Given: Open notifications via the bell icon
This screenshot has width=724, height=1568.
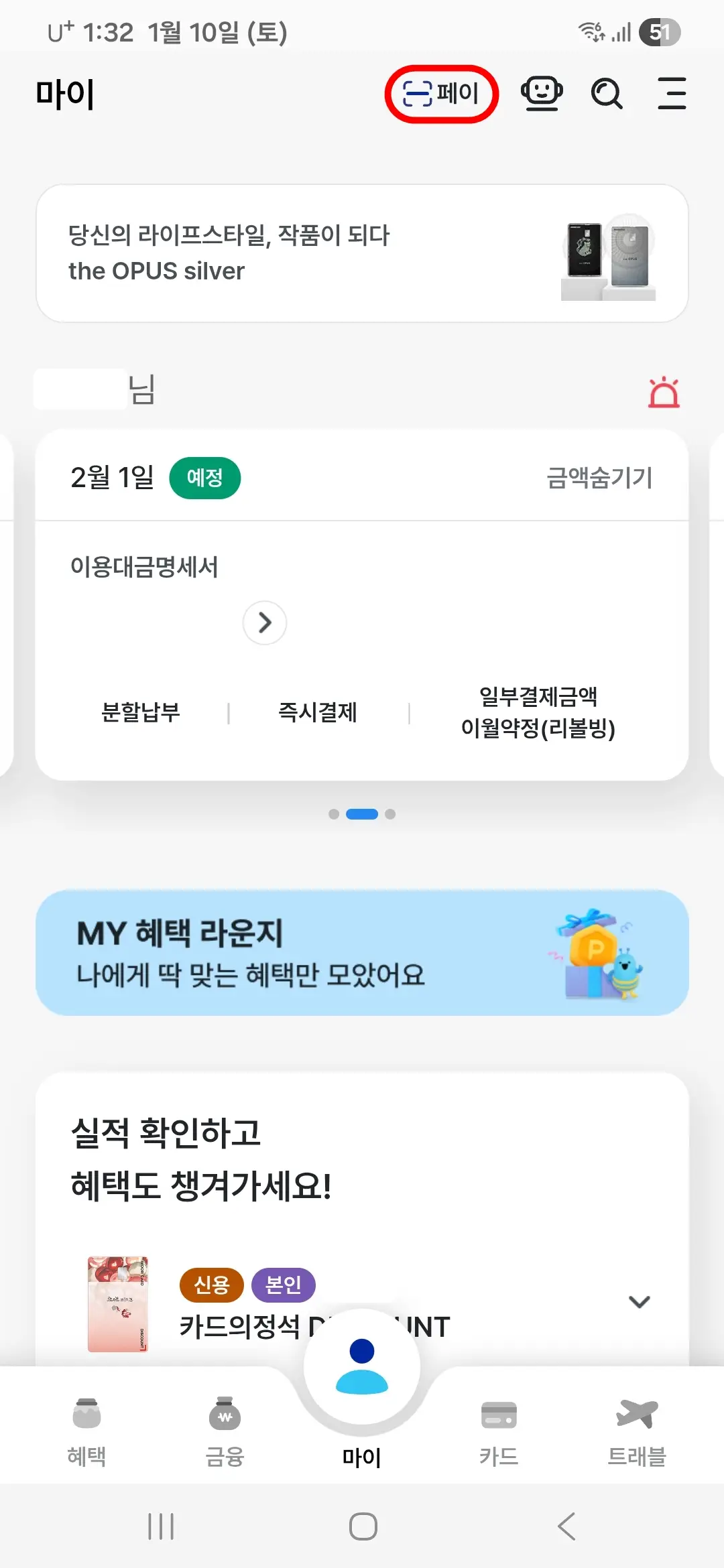Looking at the screenshot, I should (662, 391).
